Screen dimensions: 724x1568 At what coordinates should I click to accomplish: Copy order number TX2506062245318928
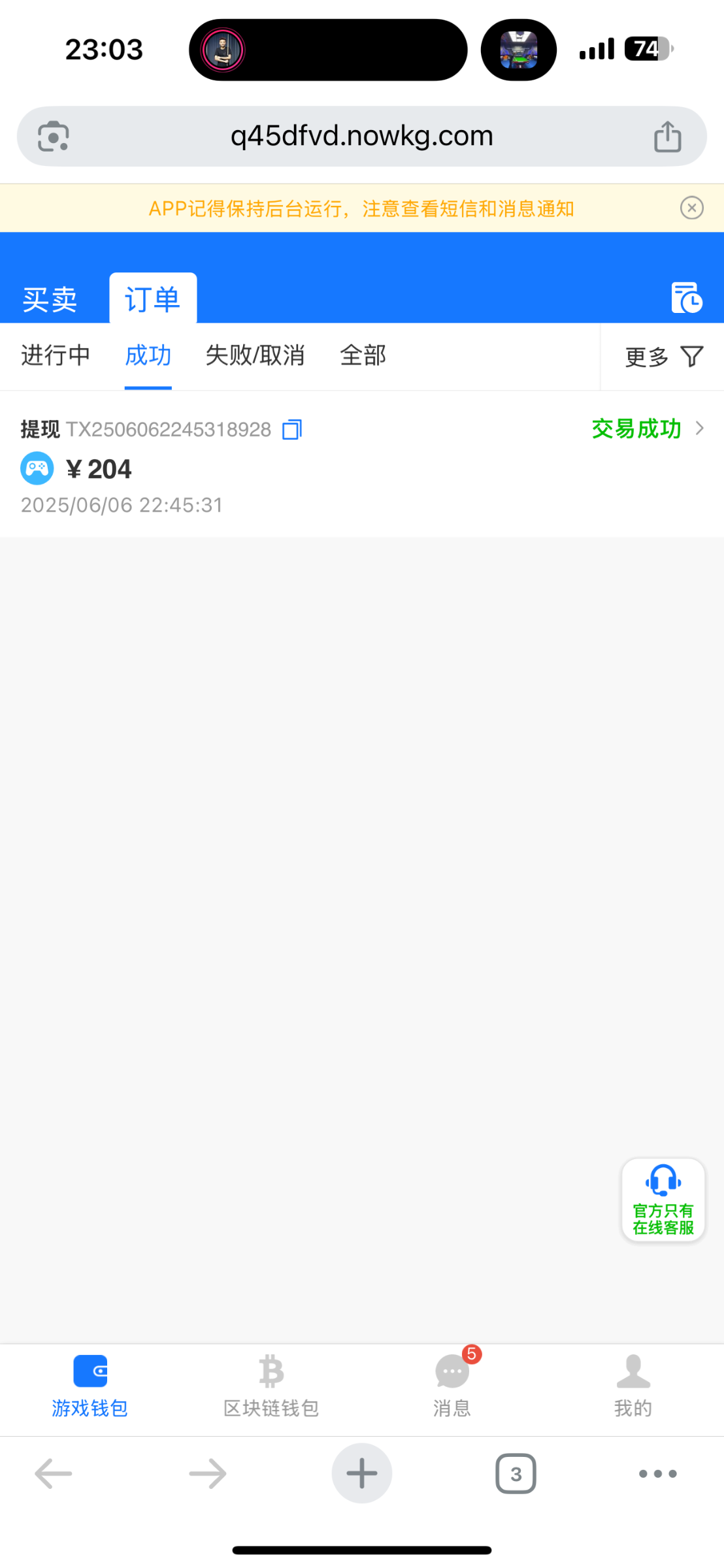pos(291,430)
